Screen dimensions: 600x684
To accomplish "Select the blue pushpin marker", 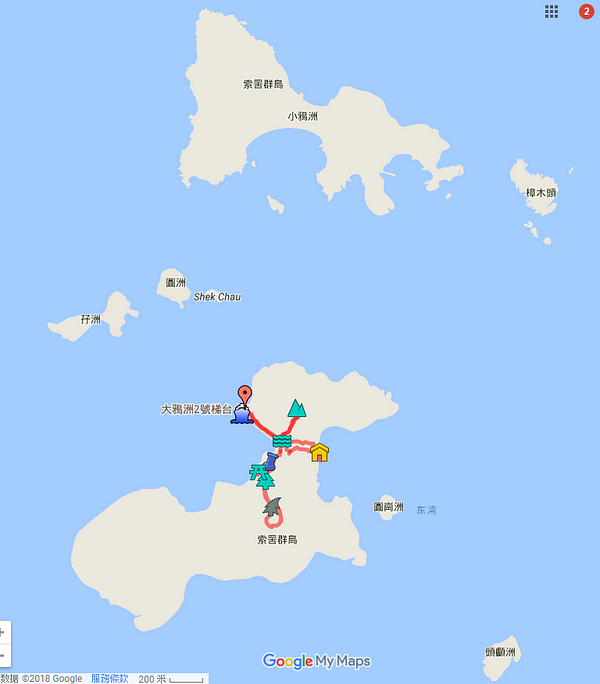I will tap(270, 461).
